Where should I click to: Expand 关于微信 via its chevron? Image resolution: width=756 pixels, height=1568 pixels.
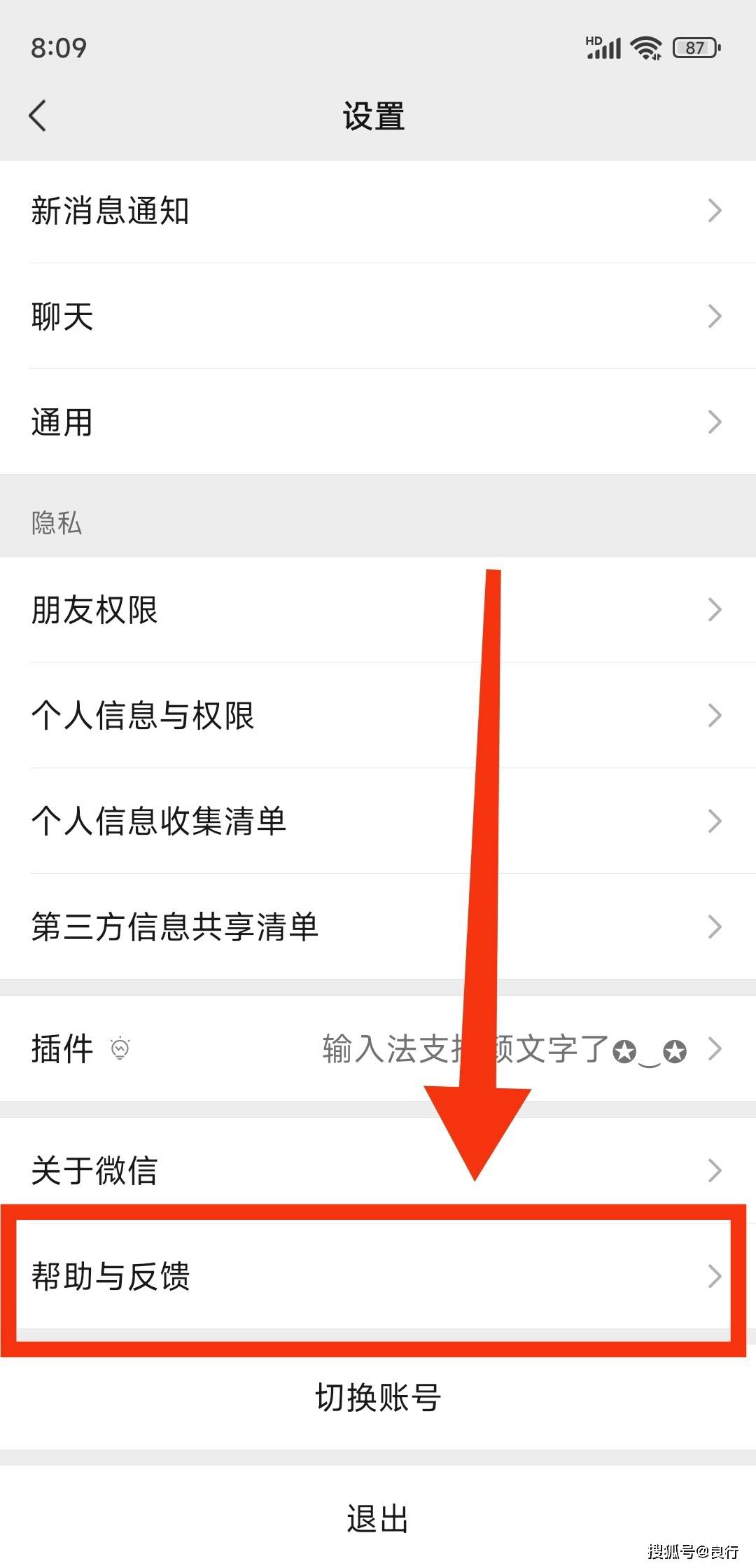pos(715,1170)
